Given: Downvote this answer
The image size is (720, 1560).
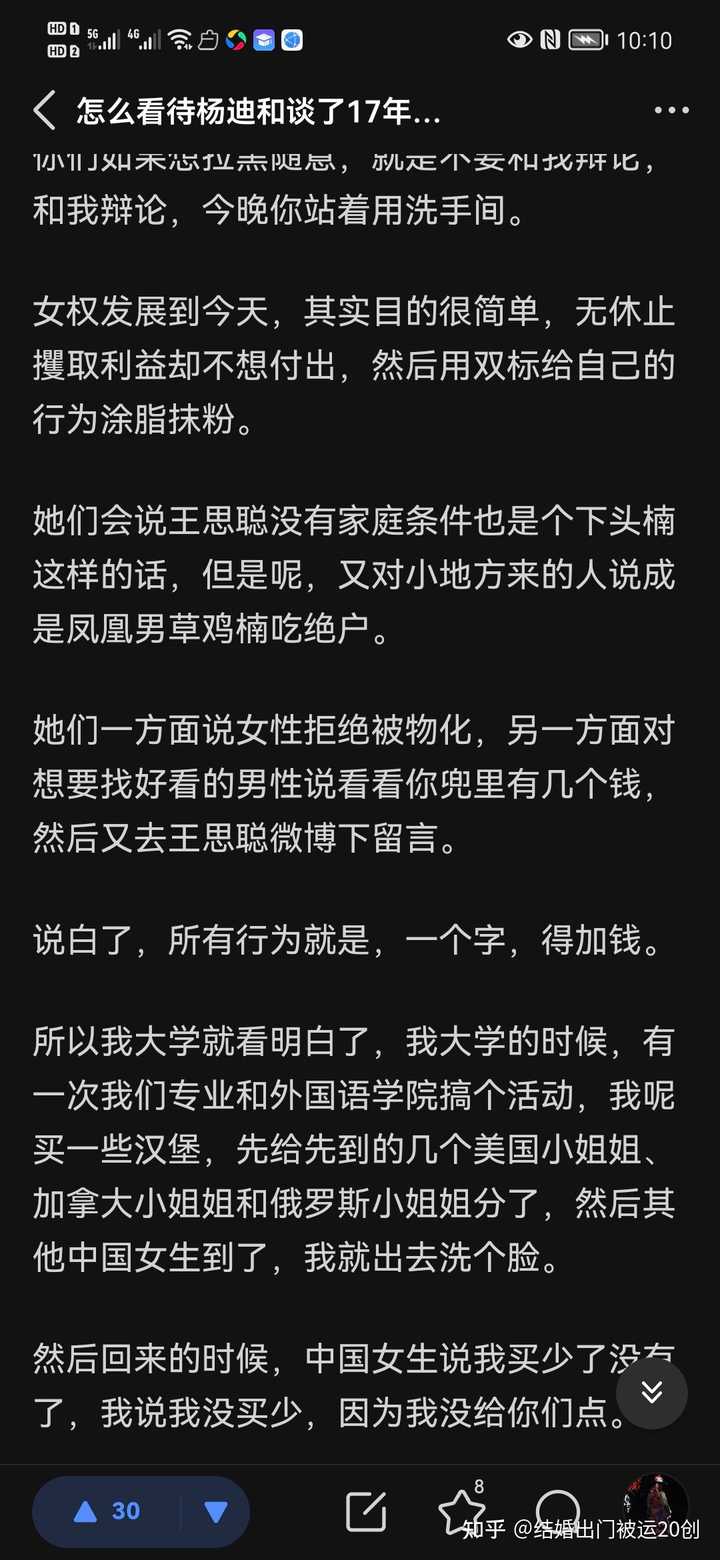Looking at the screenshot, I should click(x=216, y=1511).
